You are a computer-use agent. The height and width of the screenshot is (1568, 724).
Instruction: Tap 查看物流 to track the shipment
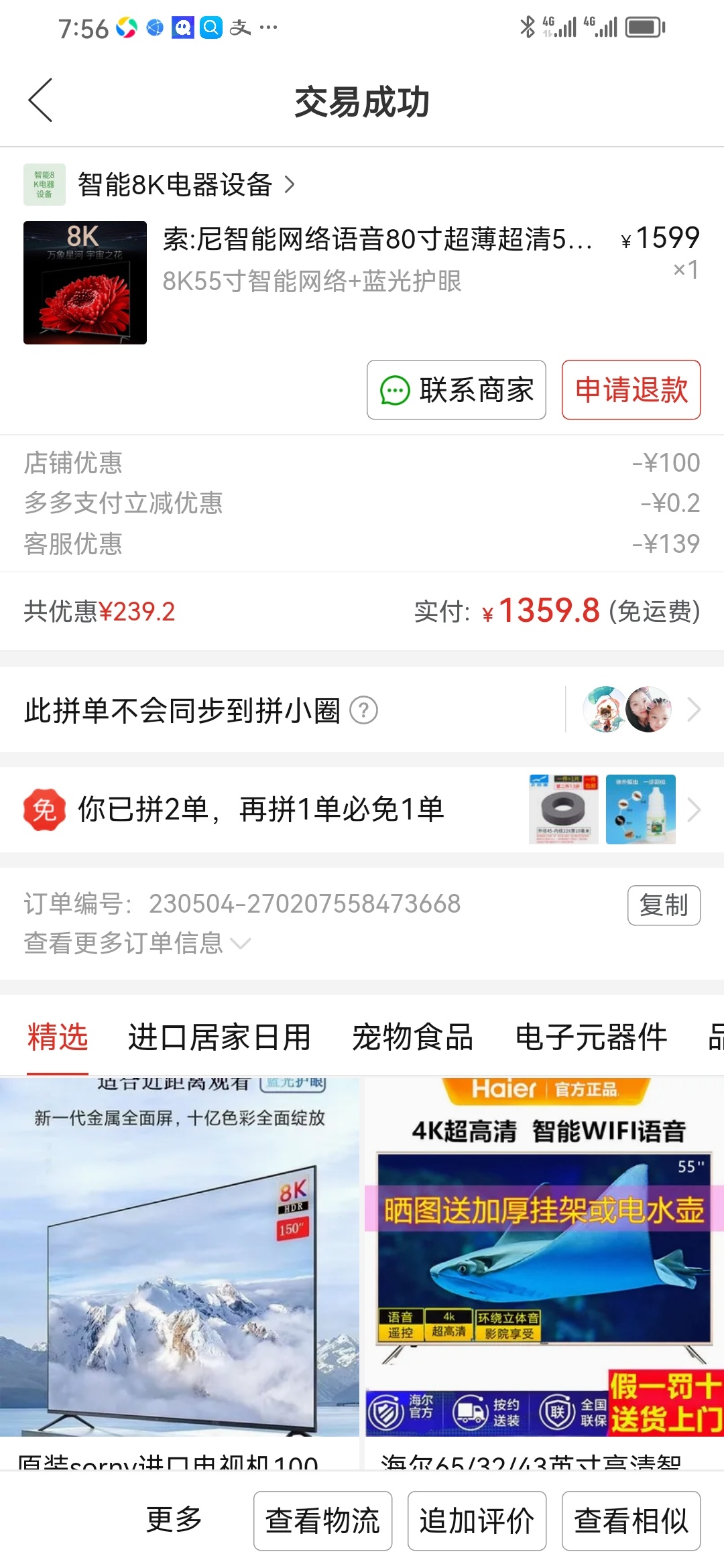click(322, 1521)
